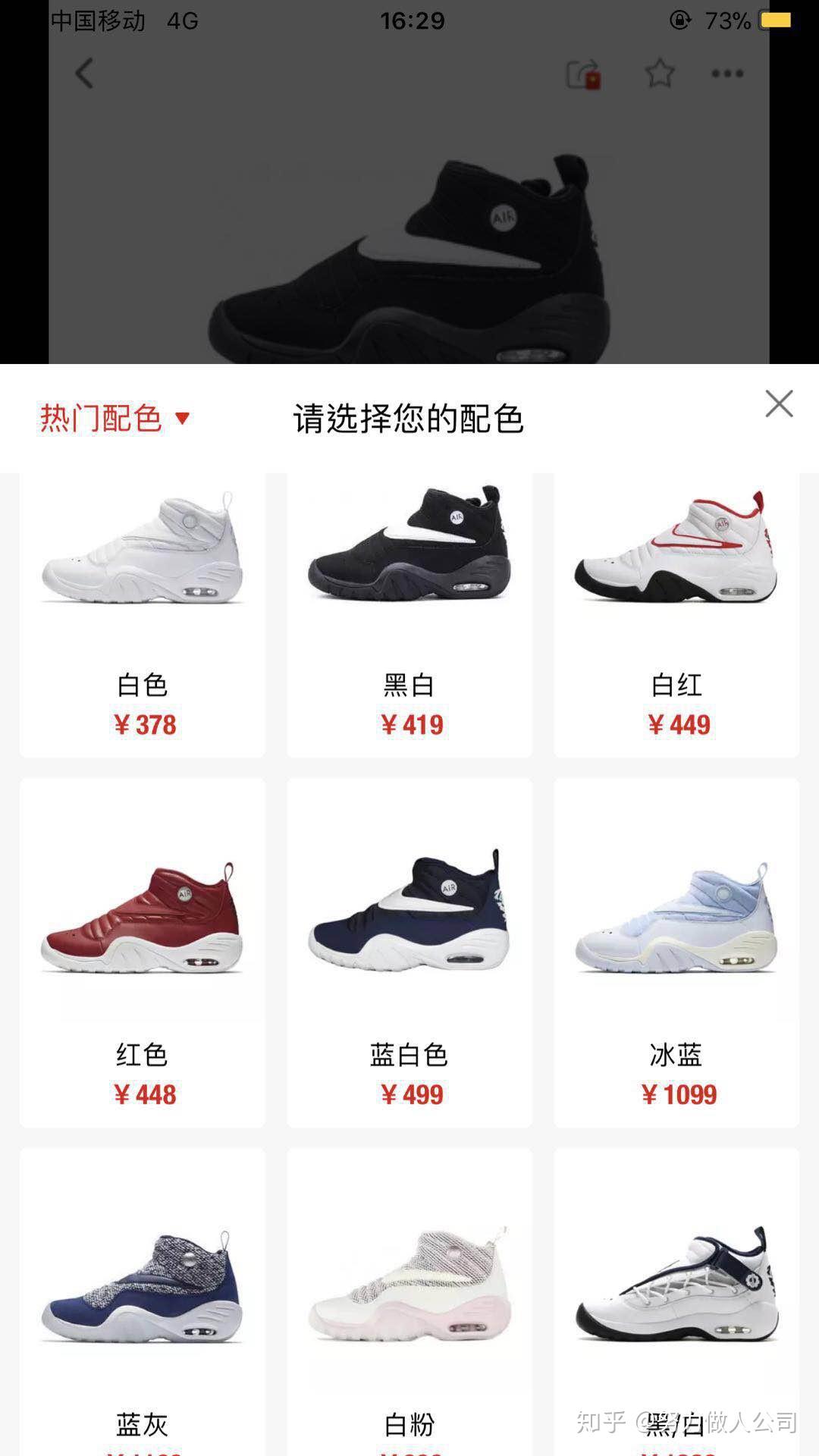Choose the 黑白 colorway priced ¥419

click(x=409, y=614)
